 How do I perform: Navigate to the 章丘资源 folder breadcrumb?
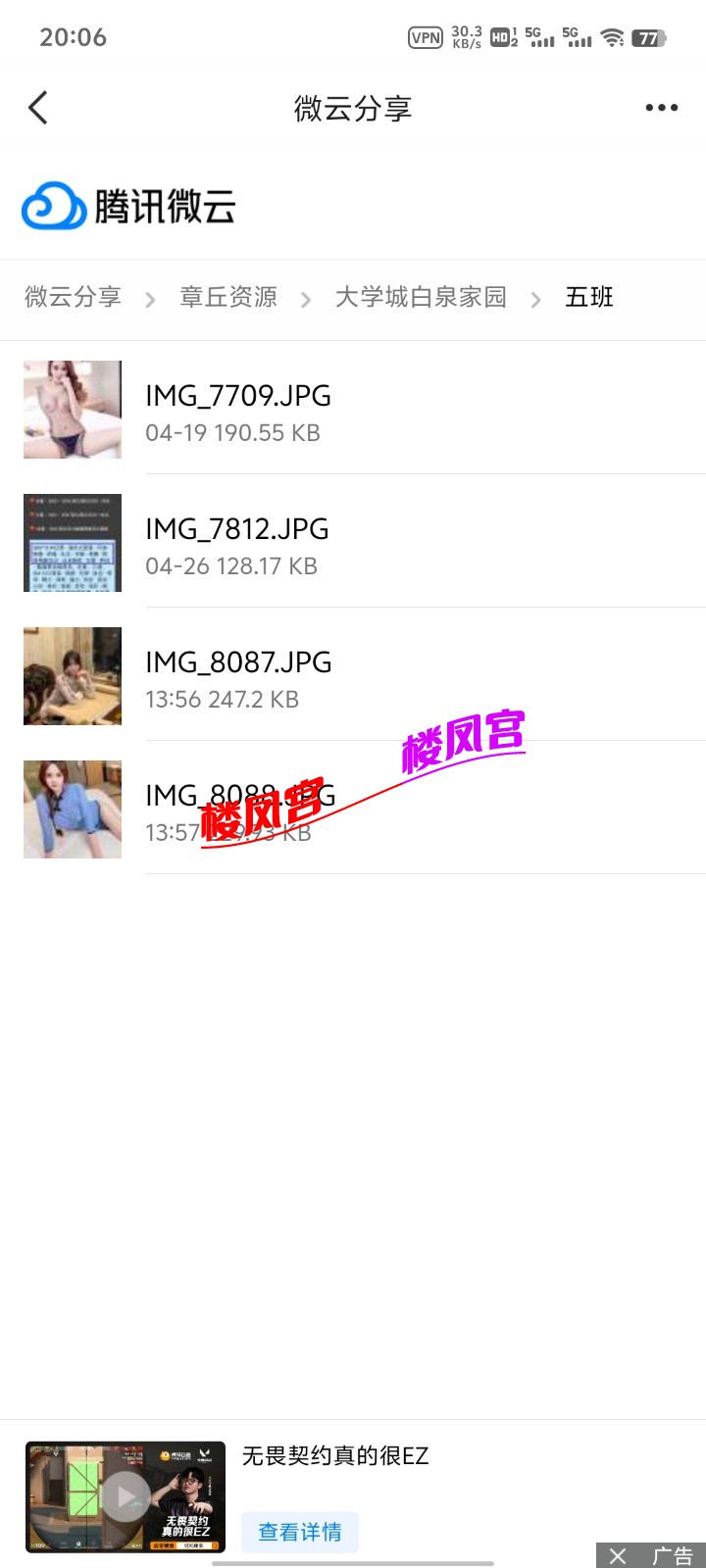tap(228, 297)
